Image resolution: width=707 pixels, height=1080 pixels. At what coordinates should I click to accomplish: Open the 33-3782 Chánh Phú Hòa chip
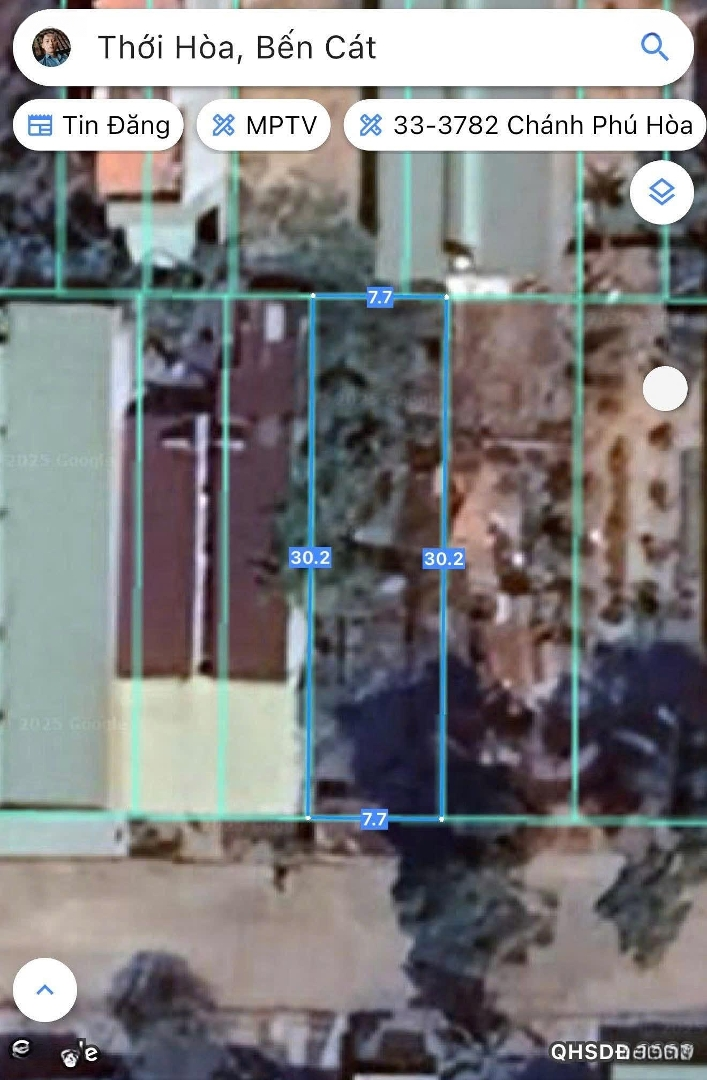pyautogui.click(x=526, y=125)
